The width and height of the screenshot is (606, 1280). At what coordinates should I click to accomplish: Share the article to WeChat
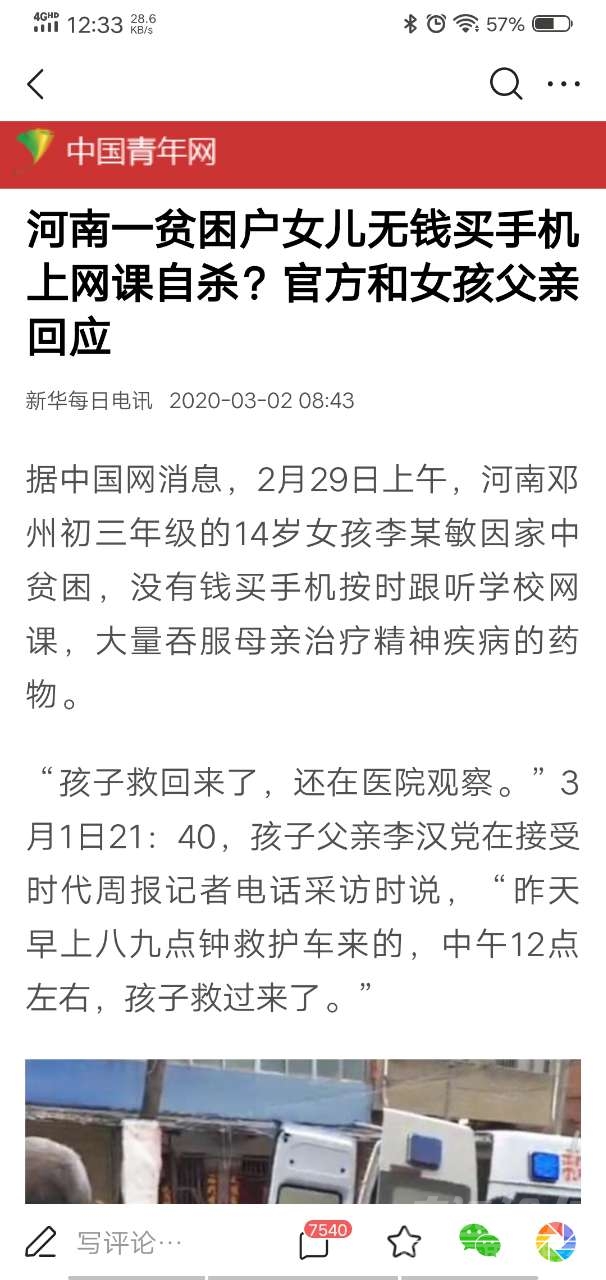(x=480, y=1242)
